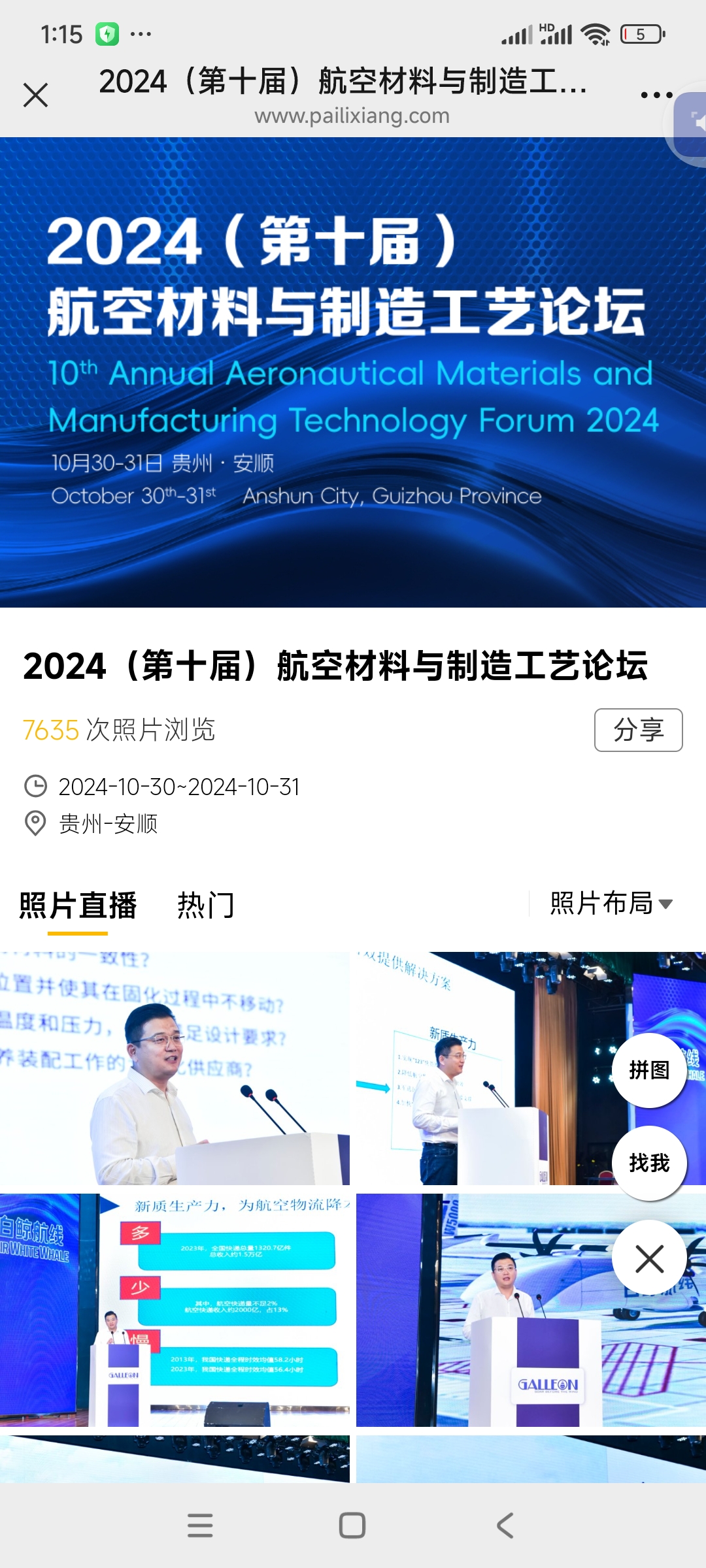Open the three-dot overflow menu
The width and height of the screenshot is (706, 1568).
656,95
